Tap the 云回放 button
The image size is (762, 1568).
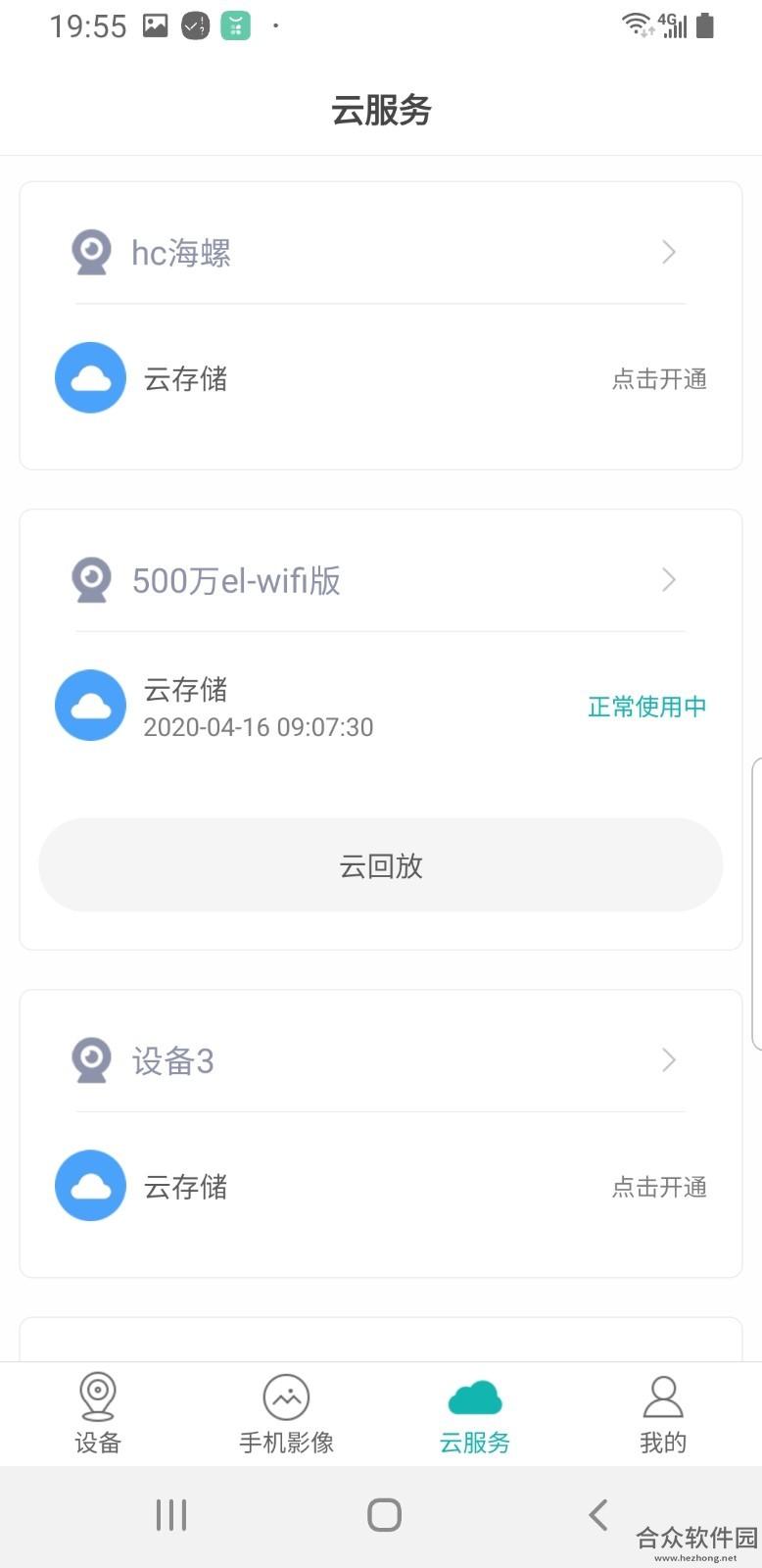[381, 865]
